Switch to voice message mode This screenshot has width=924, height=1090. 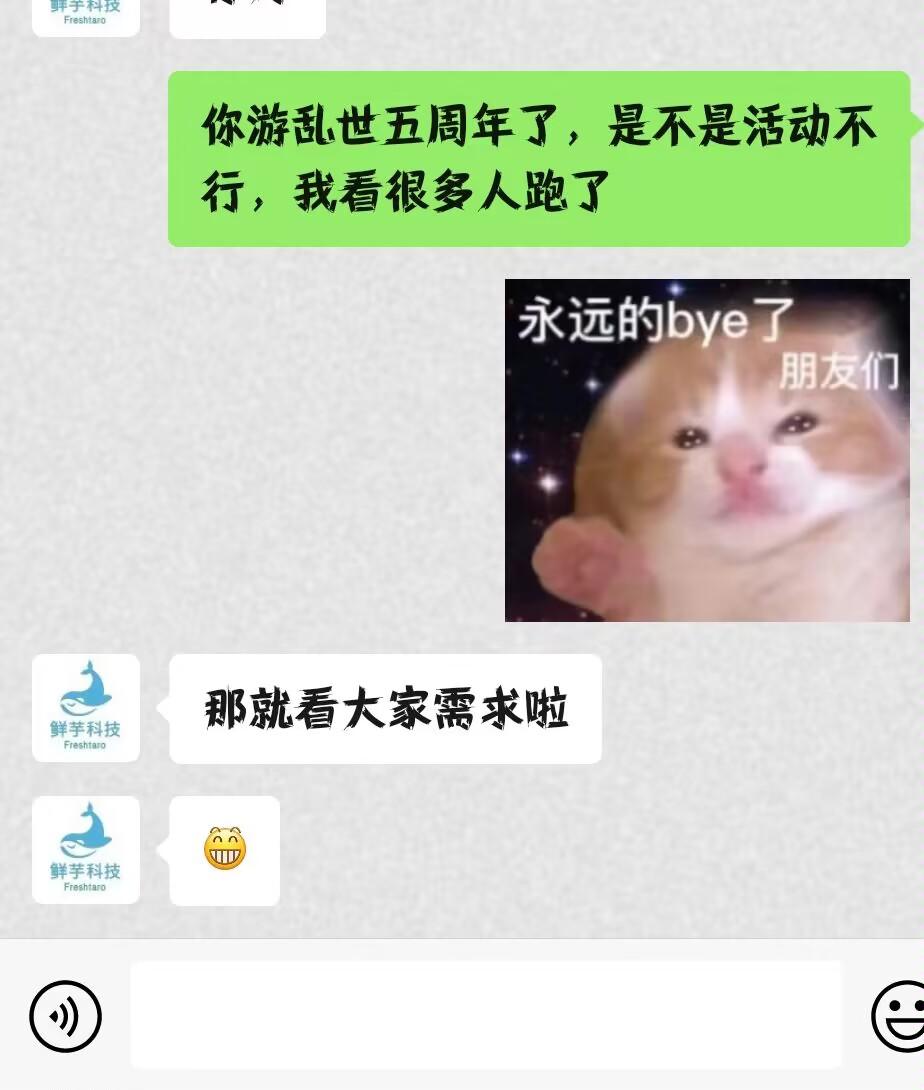(65, 1016)
